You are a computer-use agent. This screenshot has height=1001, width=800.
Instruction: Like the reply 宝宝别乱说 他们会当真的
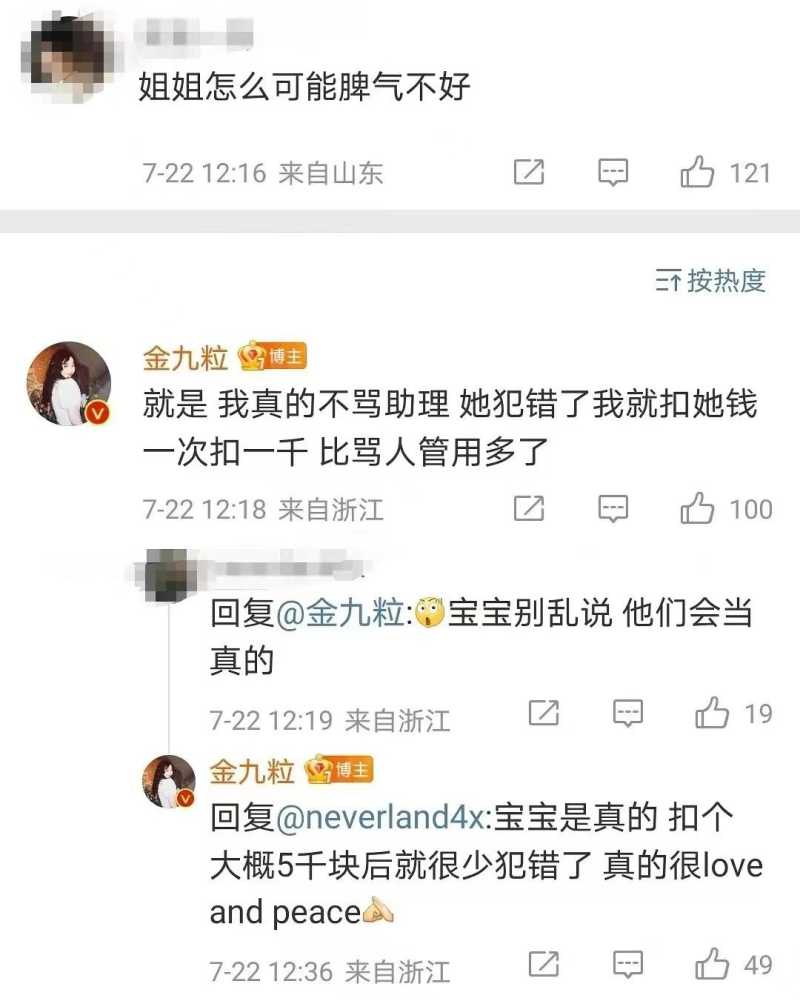(712, 713)
